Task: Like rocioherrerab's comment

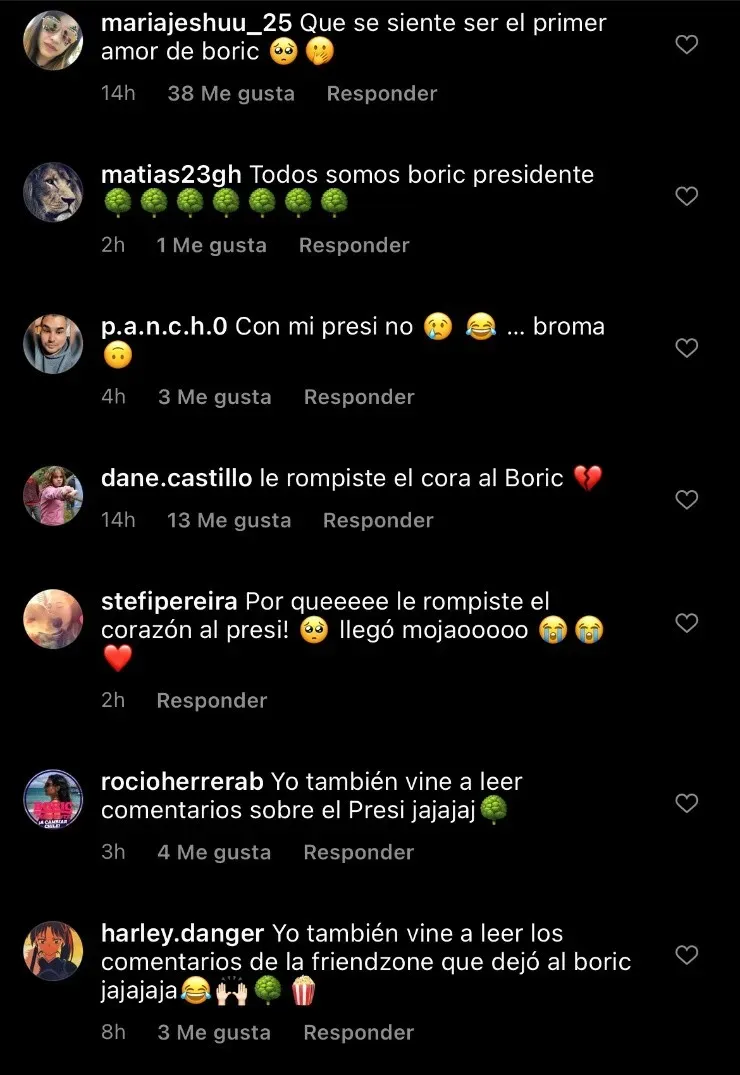Action: (x=686, y=803)
